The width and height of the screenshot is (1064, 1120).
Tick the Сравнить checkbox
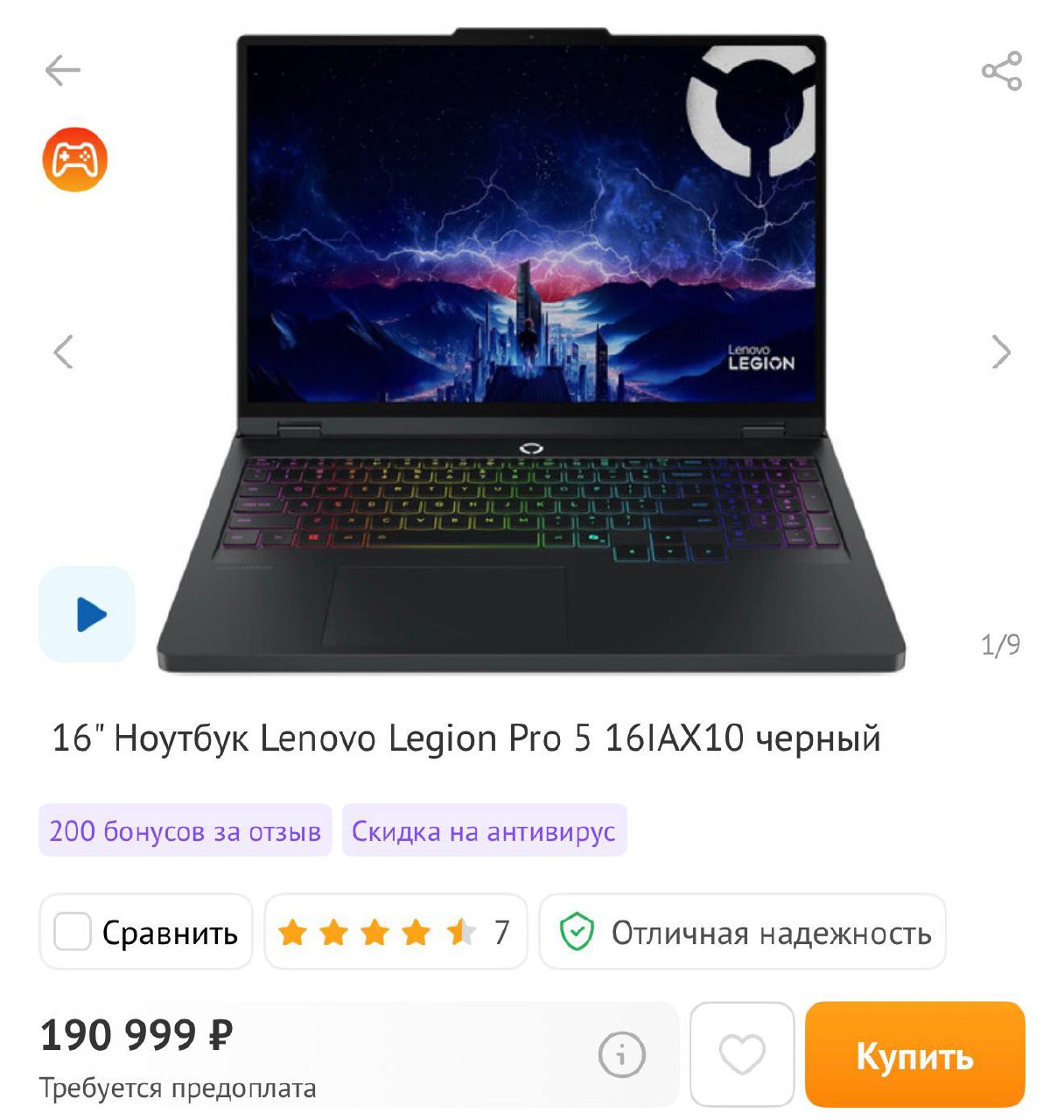[73, 932]
